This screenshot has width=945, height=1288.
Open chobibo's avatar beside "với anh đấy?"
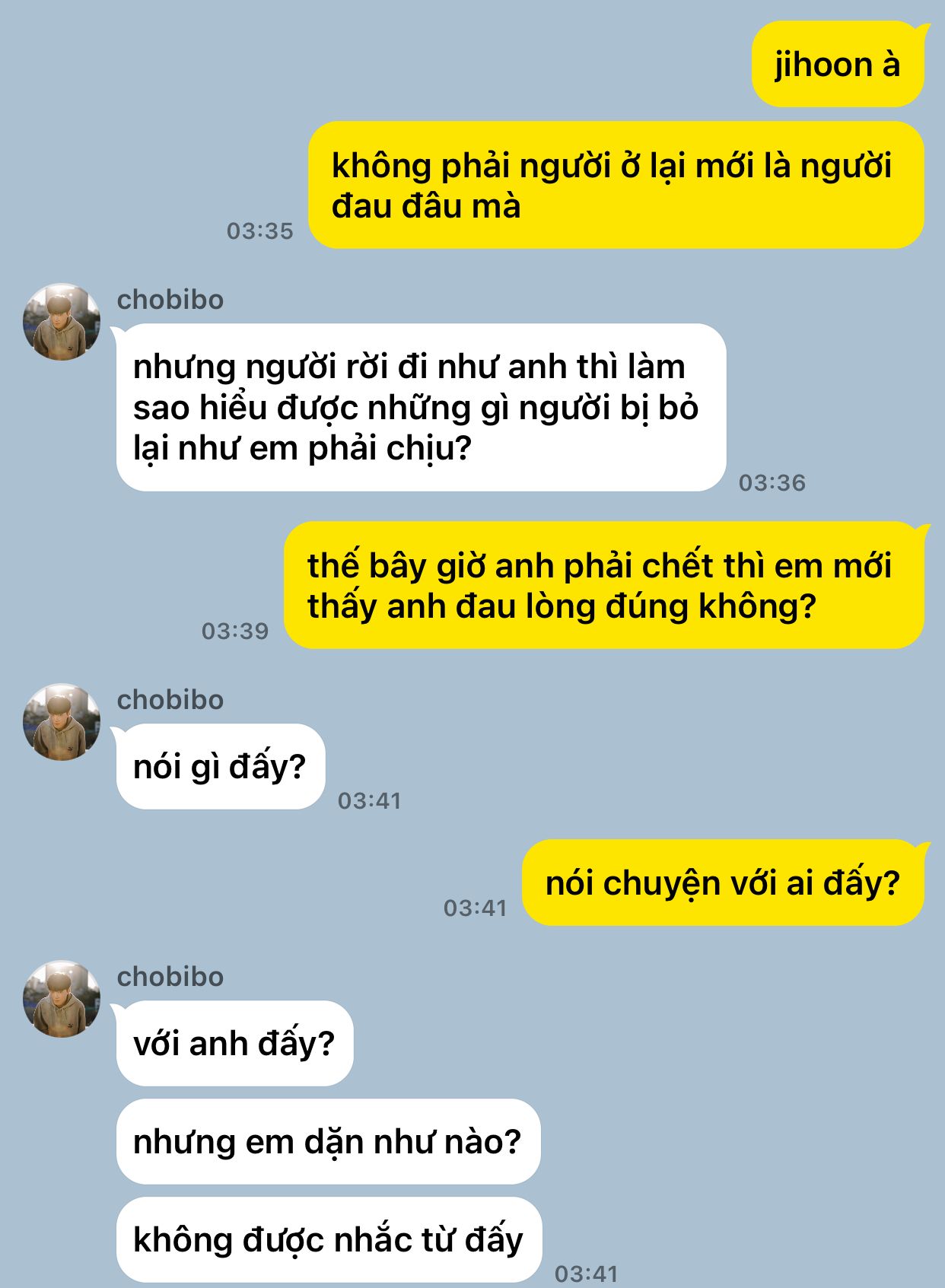point(62,998)
